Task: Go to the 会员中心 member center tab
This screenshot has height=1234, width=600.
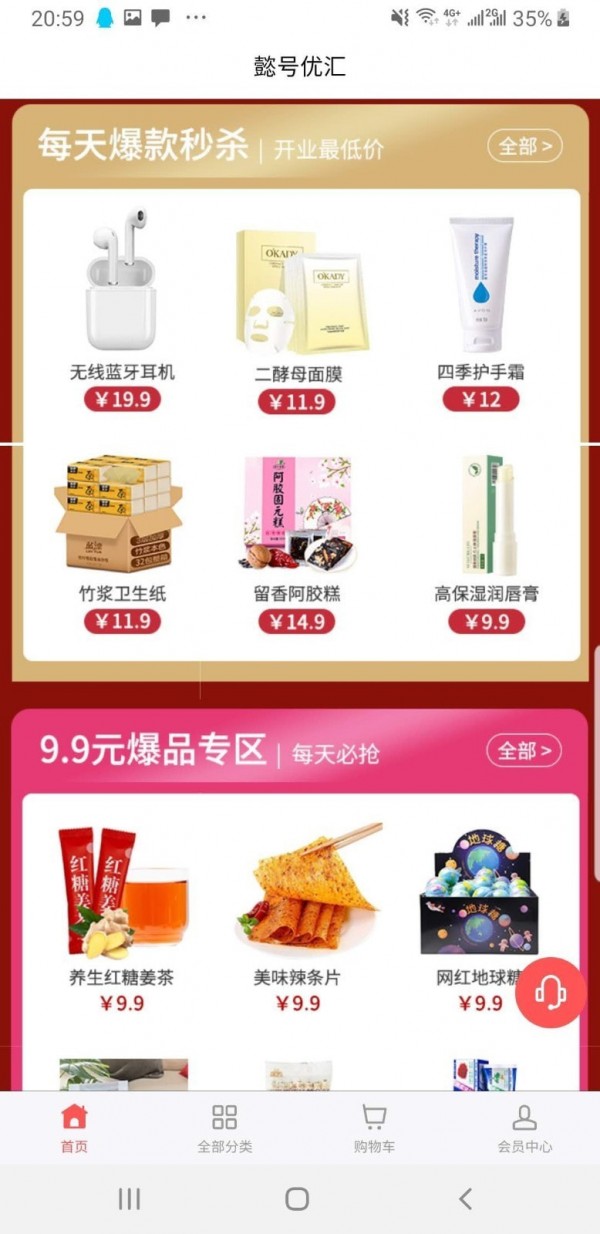Action: [524, 1128]
